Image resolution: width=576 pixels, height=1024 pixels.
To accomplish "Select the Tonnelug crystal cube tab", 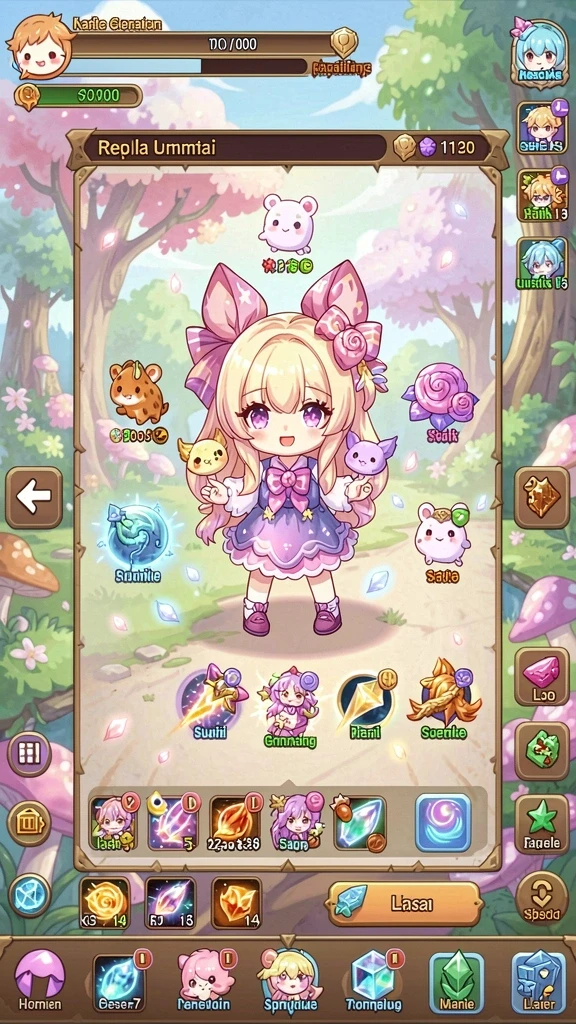I will click(374, 980).
